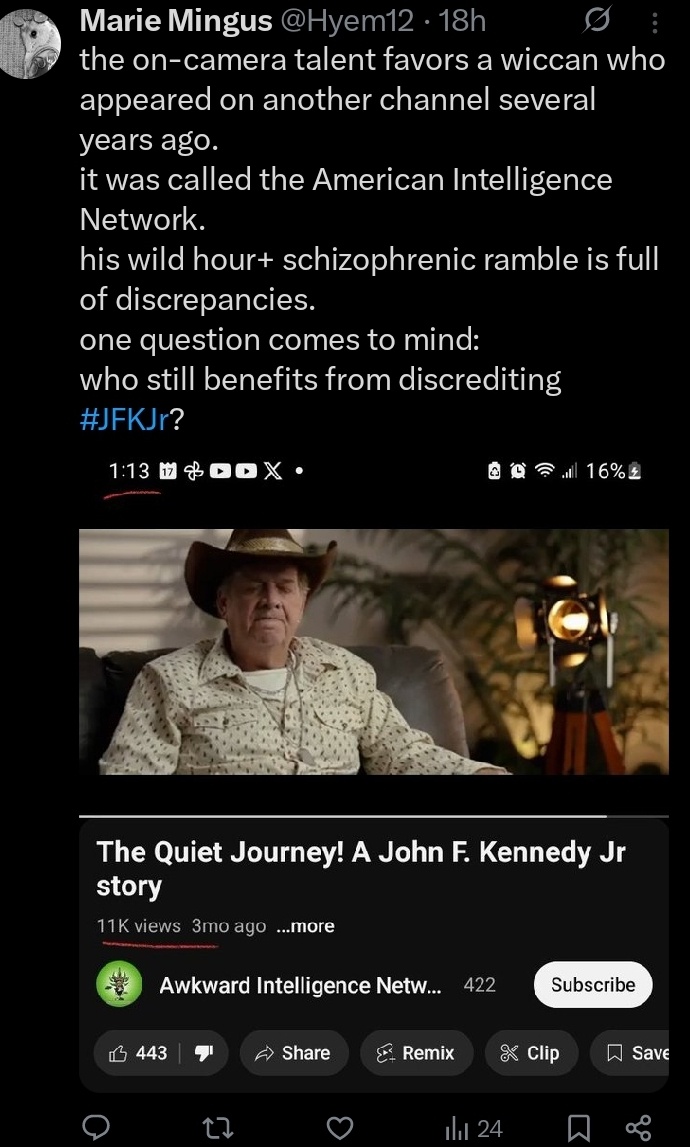Open the #JFKJr hashtag link

[x=124, y=420]
